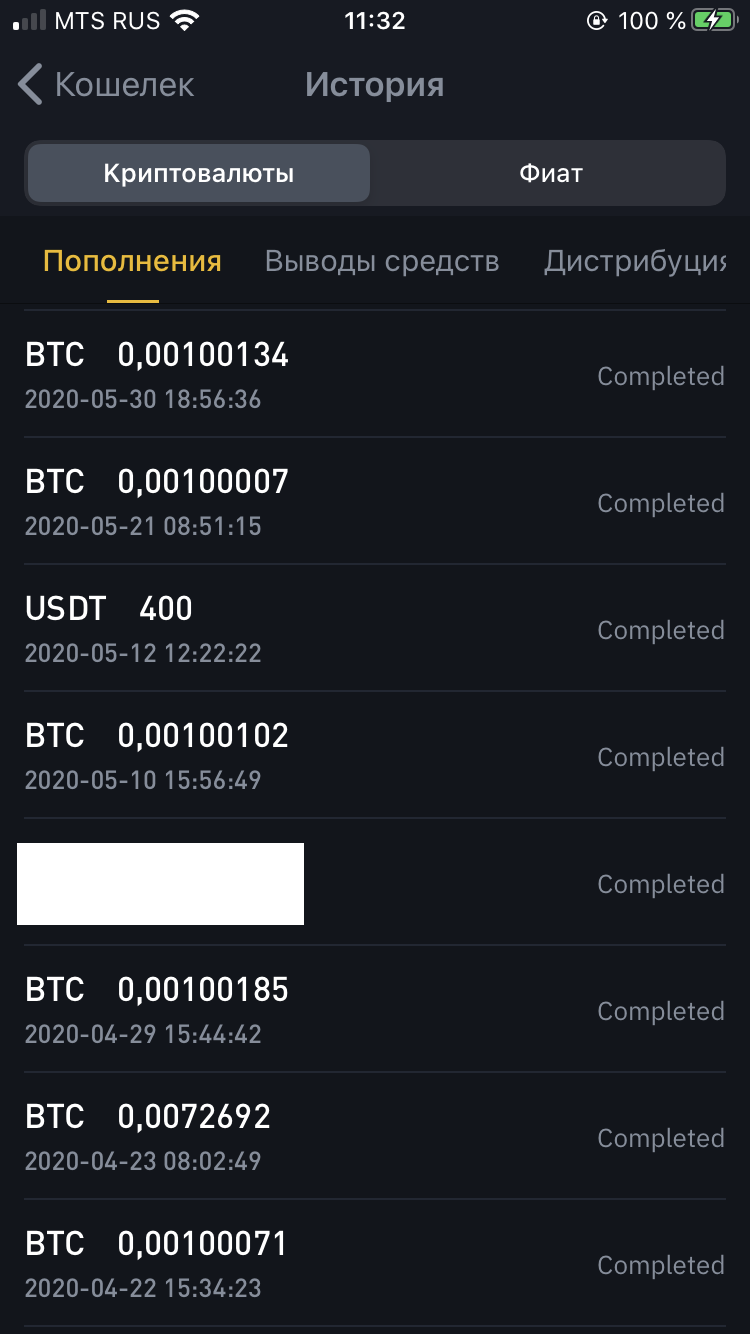Open the BTC 0,00100134 deposit

[x=374, y=375]
